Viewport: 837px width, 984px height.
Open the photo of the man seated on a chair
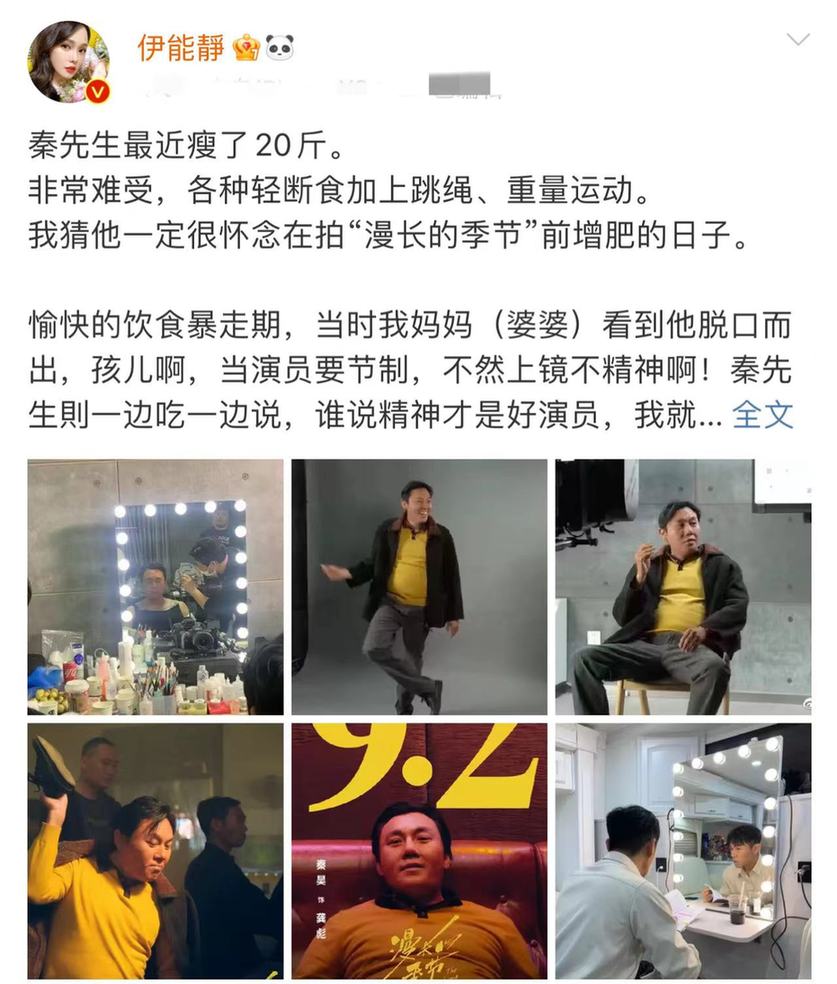click(x=683, y=587)
